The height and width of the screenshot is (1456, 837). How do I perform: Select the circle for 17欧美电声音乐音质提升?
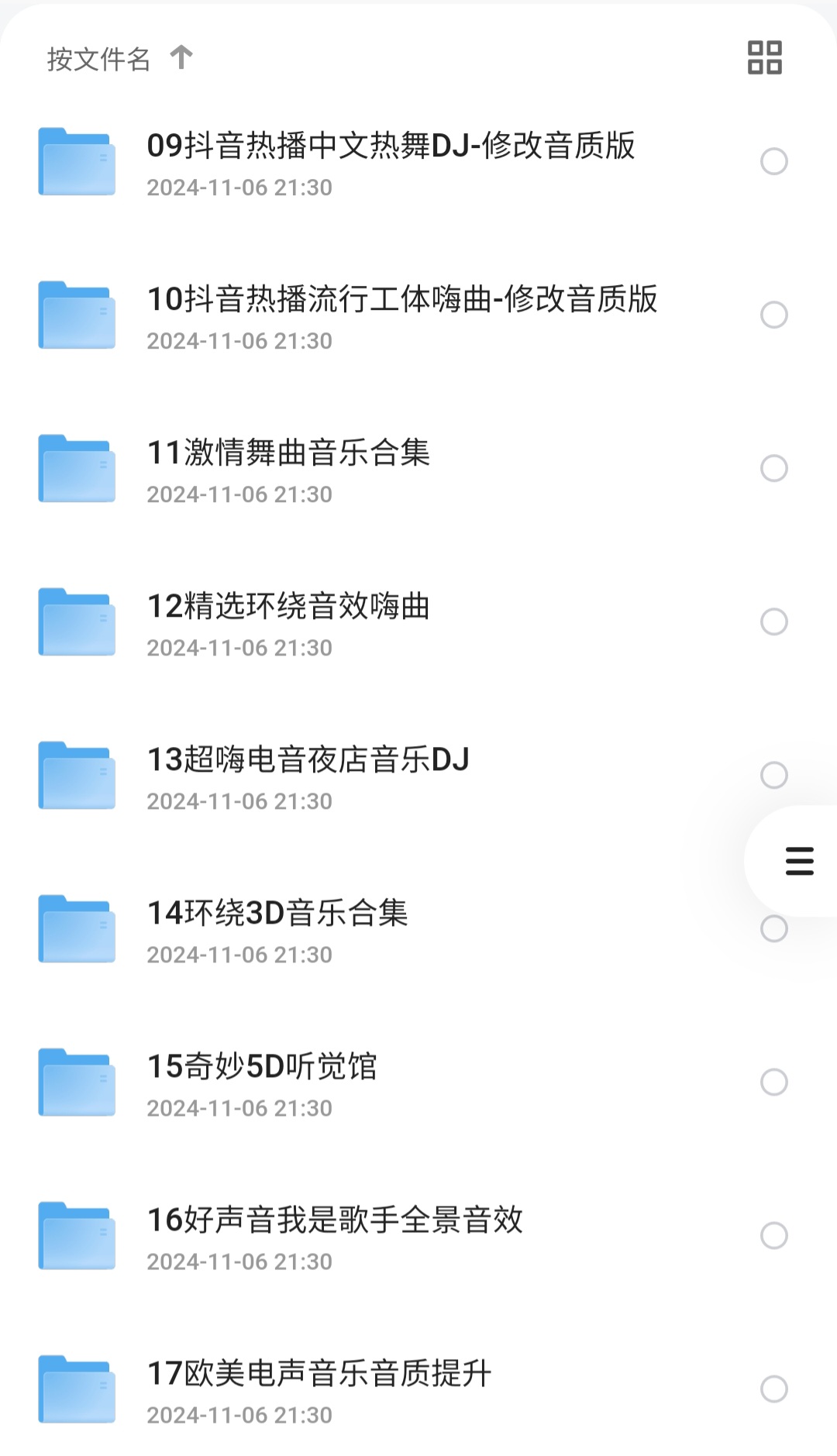coord(773,1389)
